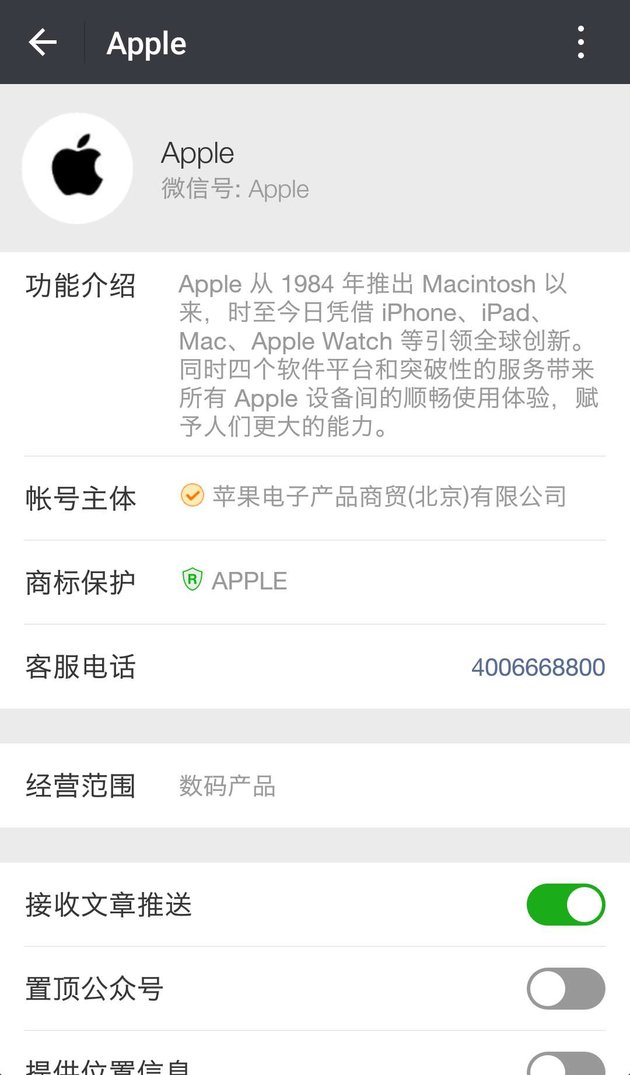The width and height of the screenshot is (630, 1075).
Task: Open the 帐号主体 company verification row
Action: pos(315,498)
